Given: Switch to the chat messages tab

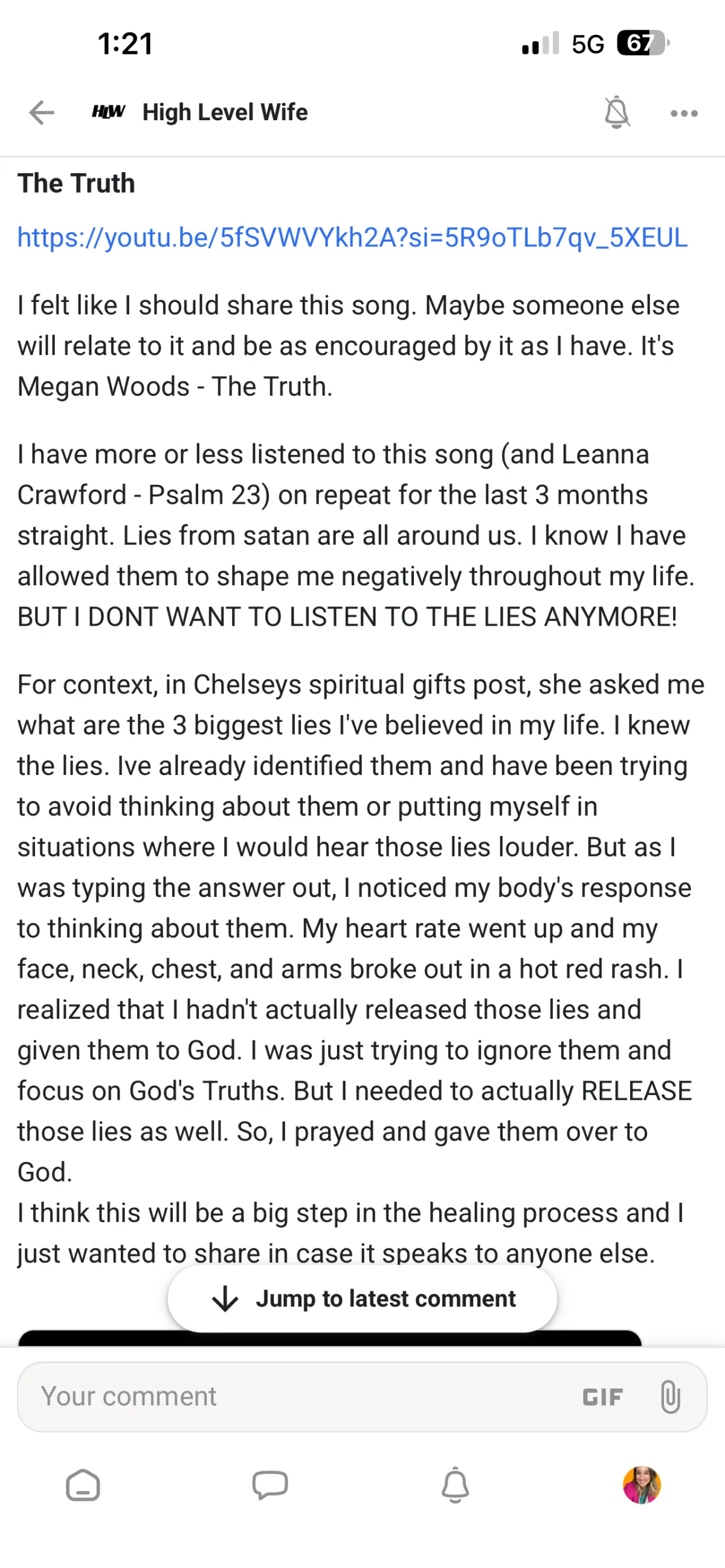Looking at the screenshot, I should tap(269, 1485).
